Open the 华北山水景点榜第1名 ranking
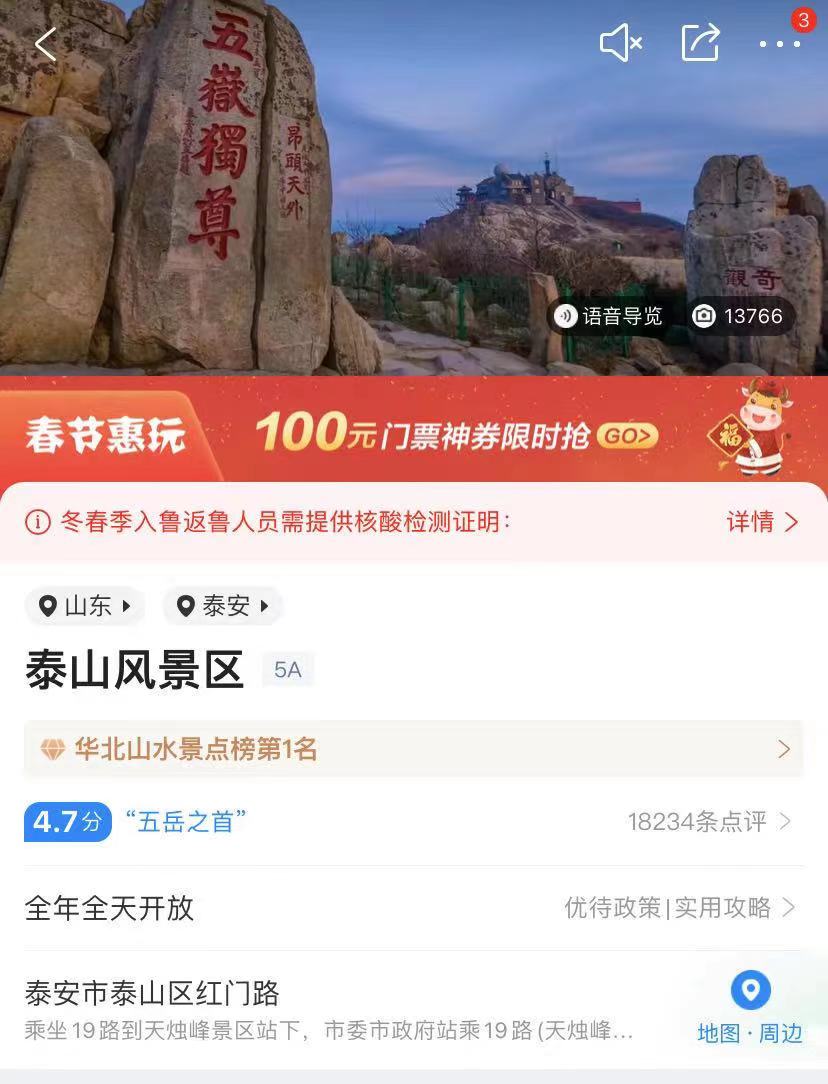828x1084 pixels. pyautogui.click(x=413, y=749)
